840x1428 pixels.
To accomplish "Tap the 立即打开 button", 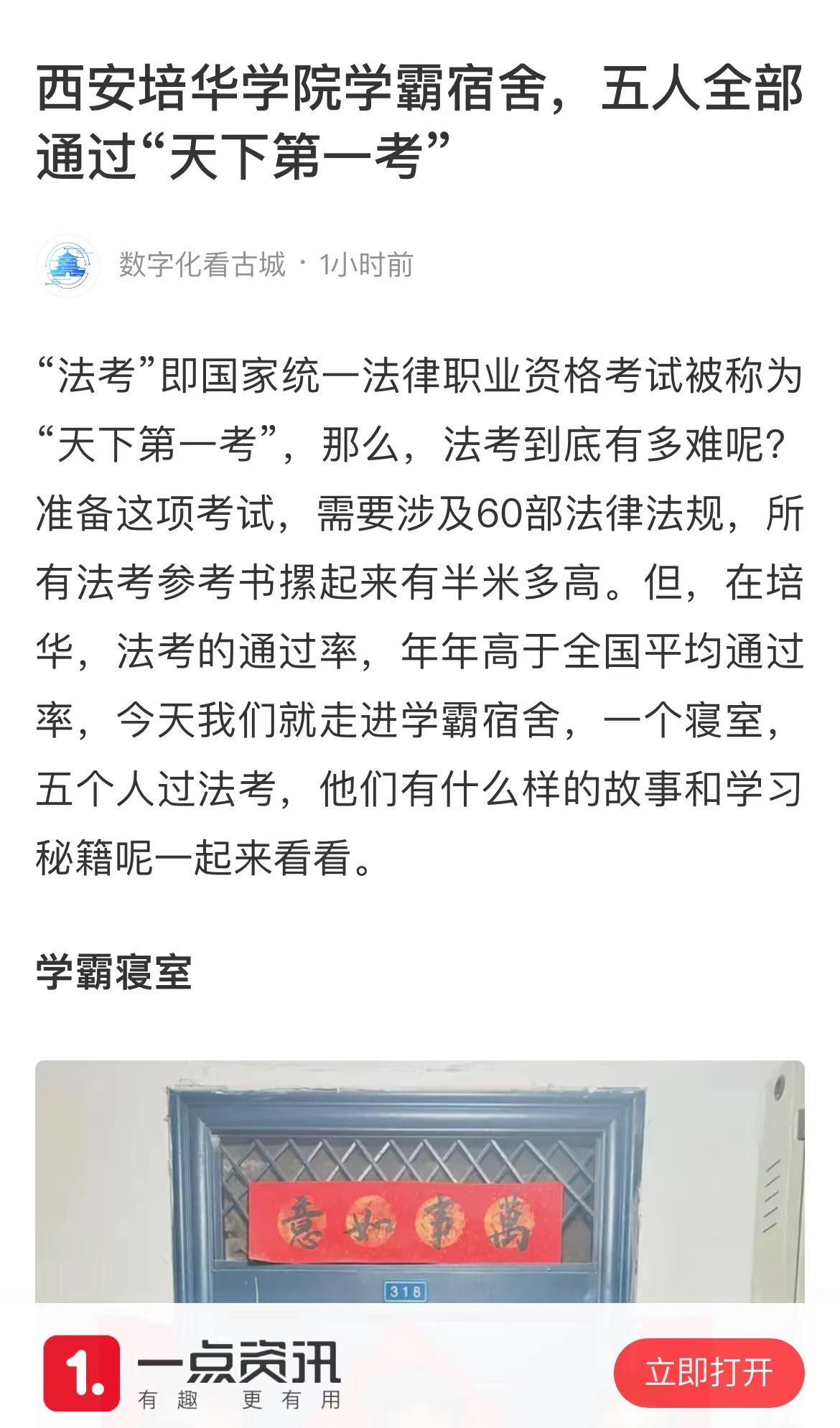I will pos(708,1372).
